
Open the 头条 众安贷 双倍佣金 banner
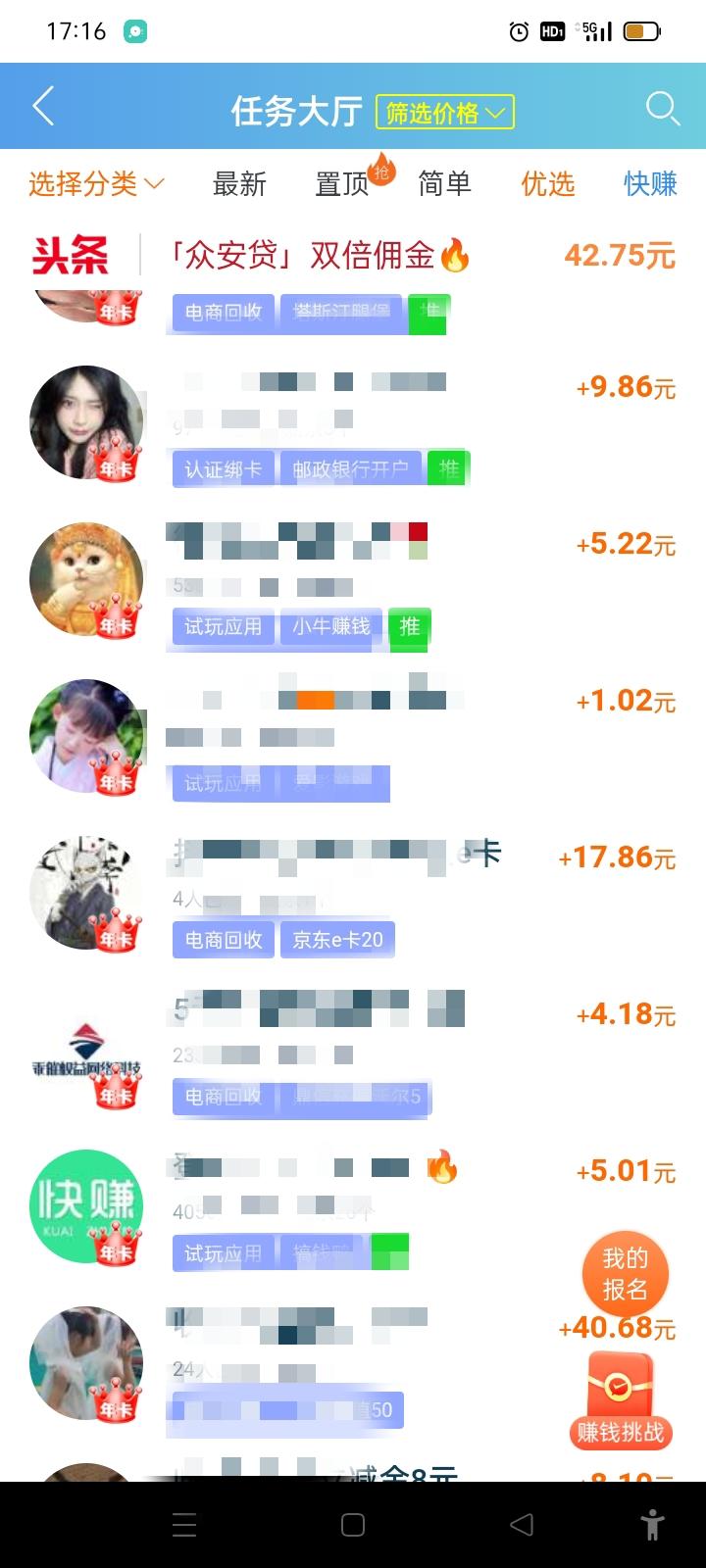[x=353, y=256]
